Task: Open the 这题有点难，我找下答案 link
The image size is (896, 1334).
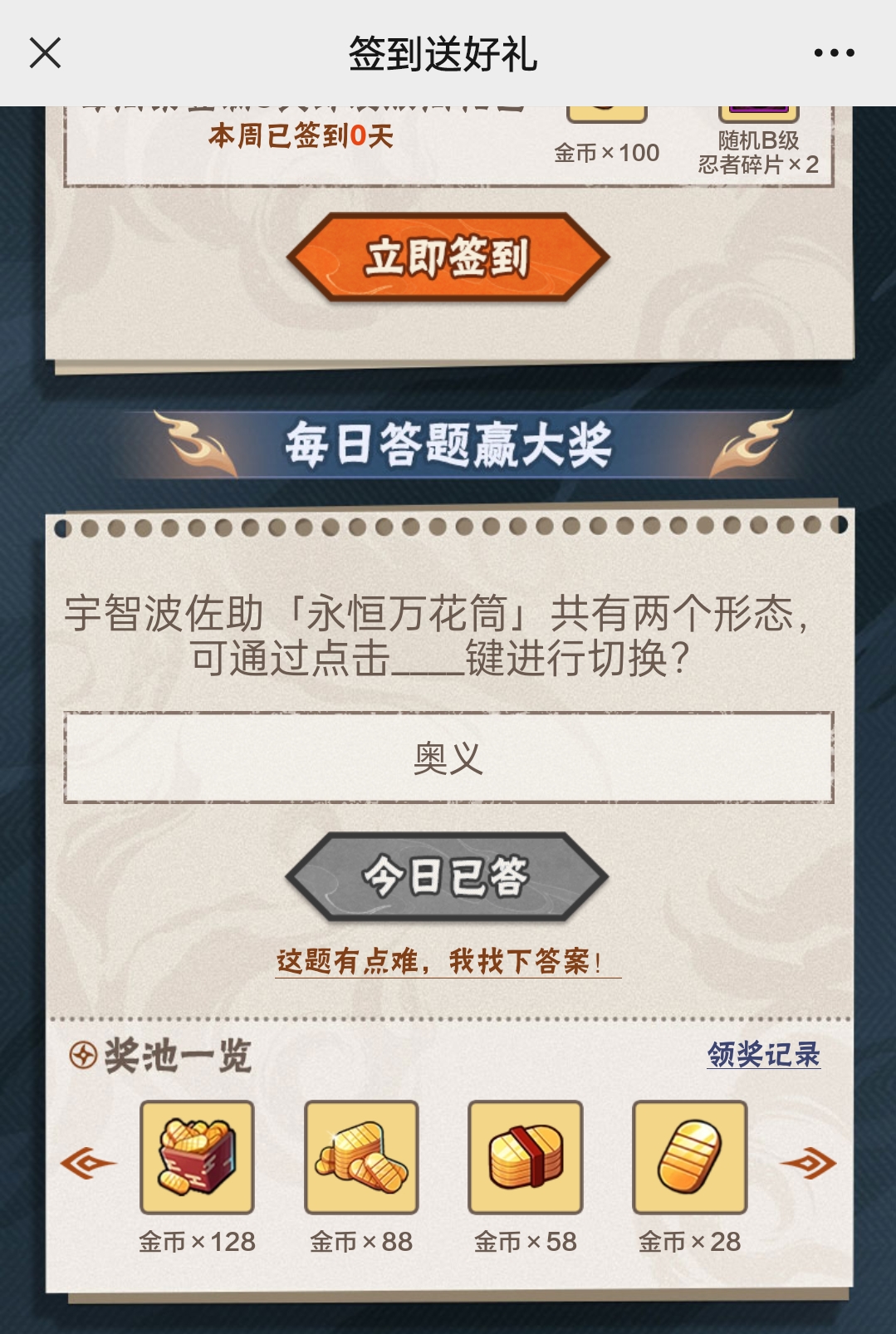Action: pyautogui.click(x=448, y=962)
